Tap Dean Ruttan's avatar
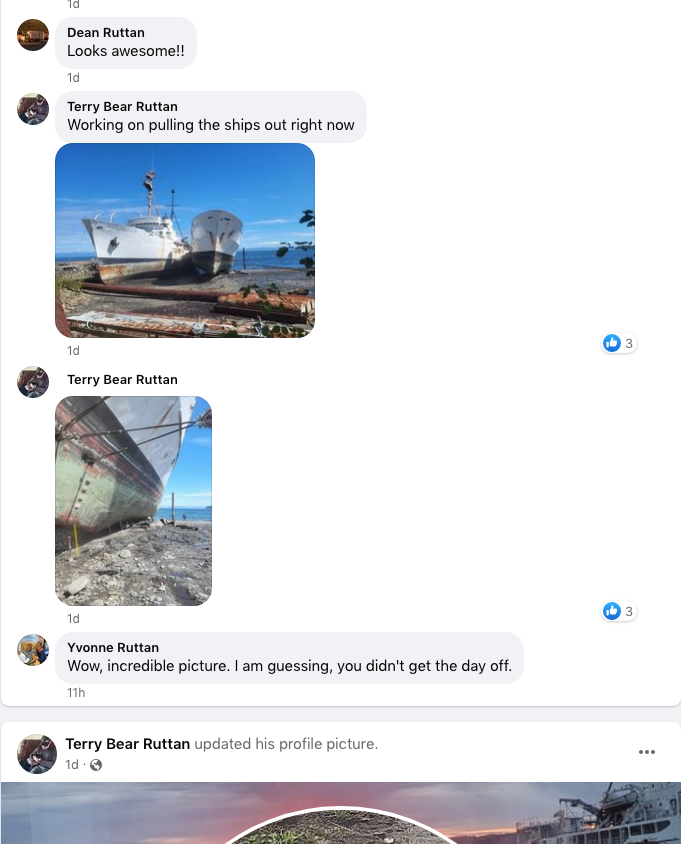The image size is (681, 844). click(x=33, y=35)
